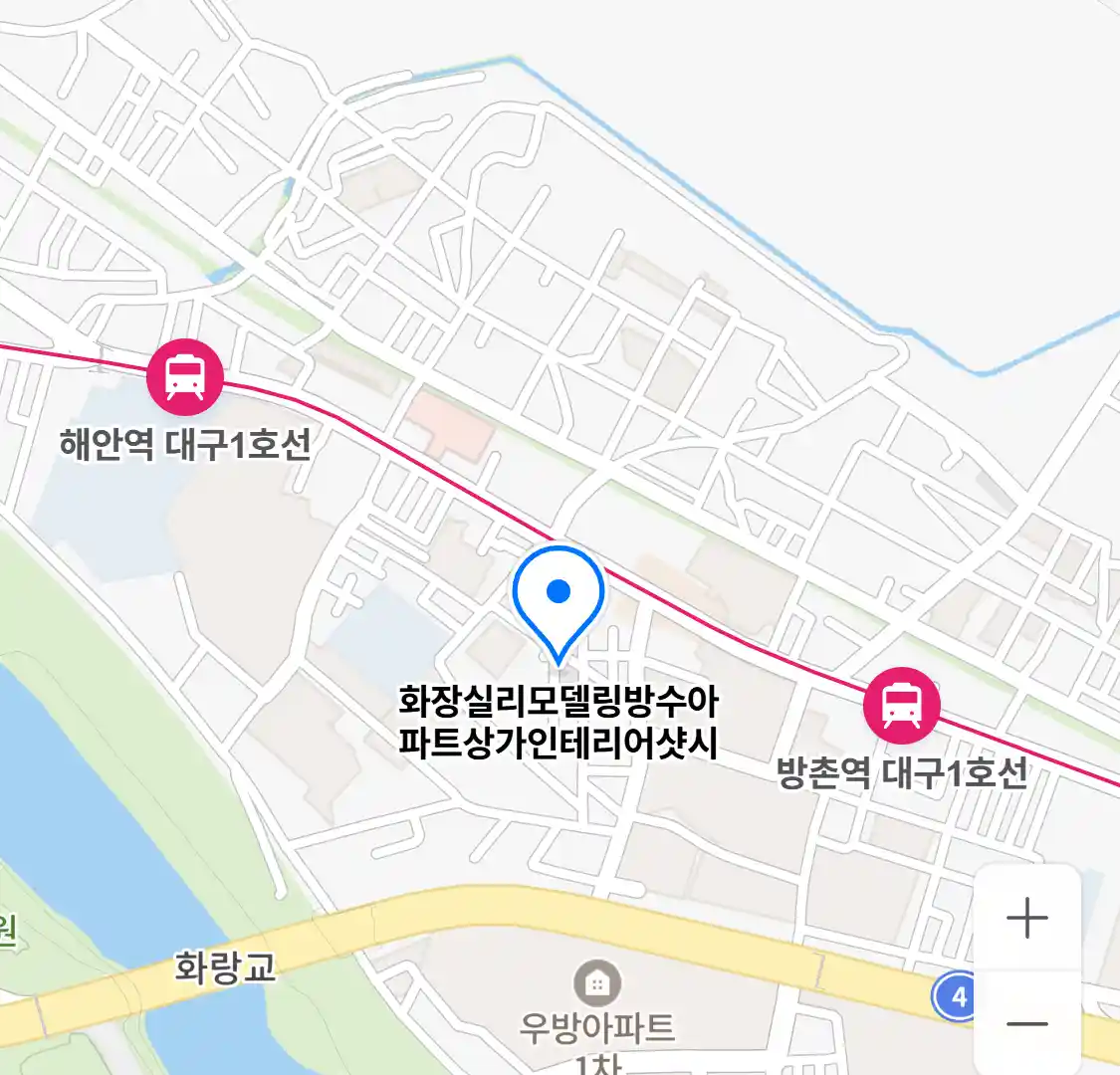Select the 방촌역 대구1호선 station marker
Image resolution: width=1120 pixels, height=1075 pixels.
coord(902,706)
